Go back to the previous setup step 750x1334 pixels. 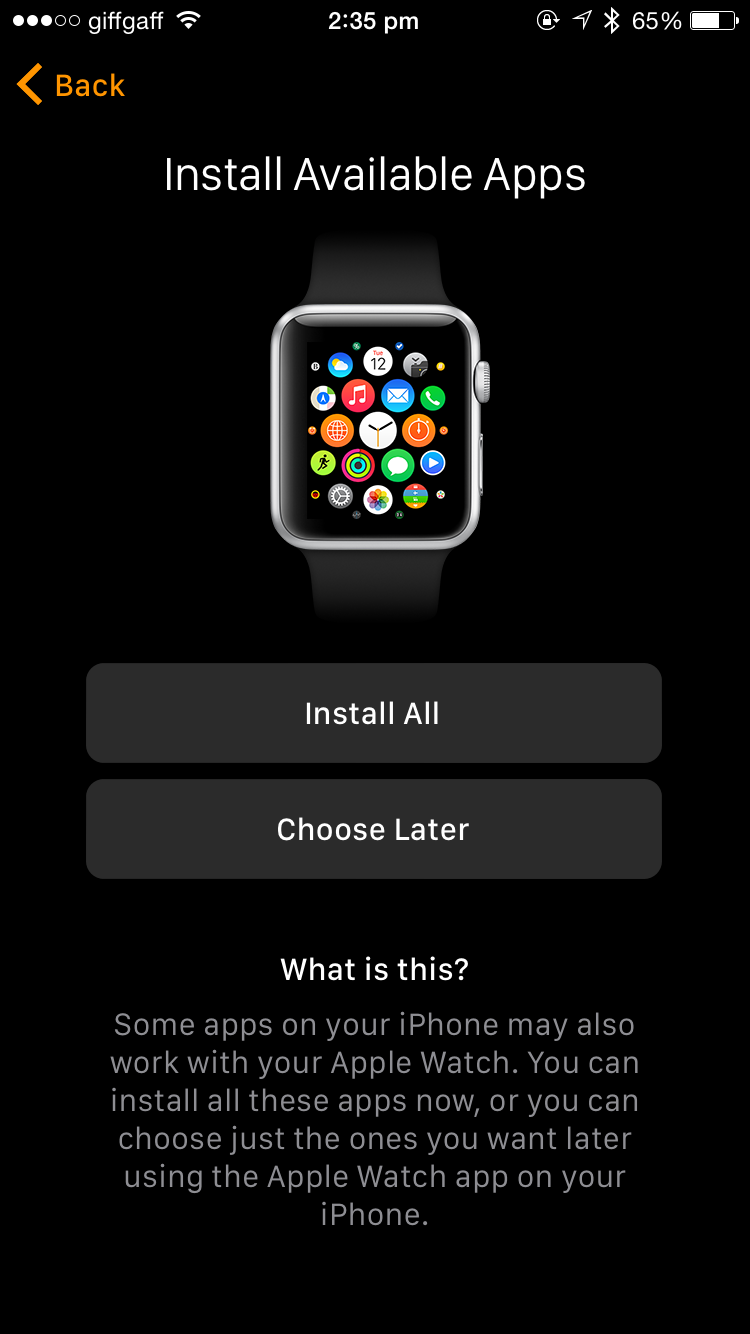tap(71, 85)
